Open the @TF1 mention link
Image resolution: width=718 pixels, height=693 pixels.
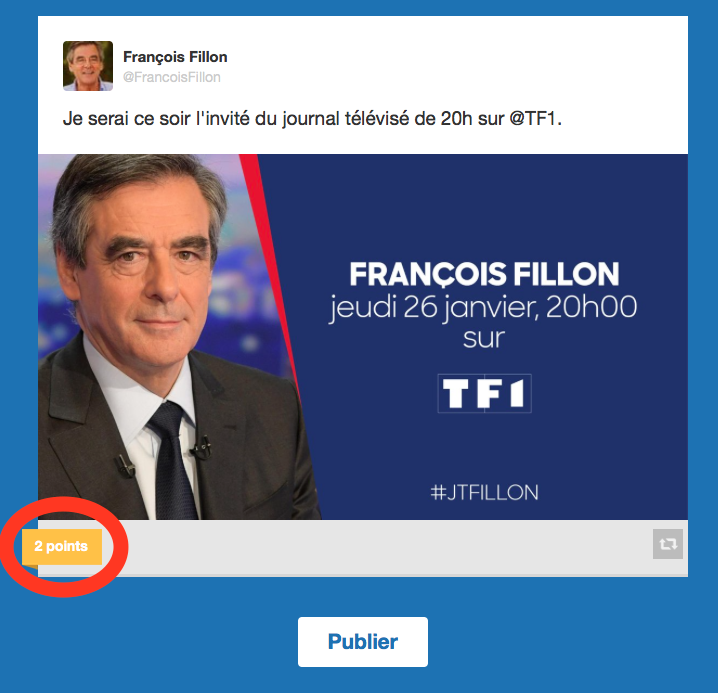point(536,119)
